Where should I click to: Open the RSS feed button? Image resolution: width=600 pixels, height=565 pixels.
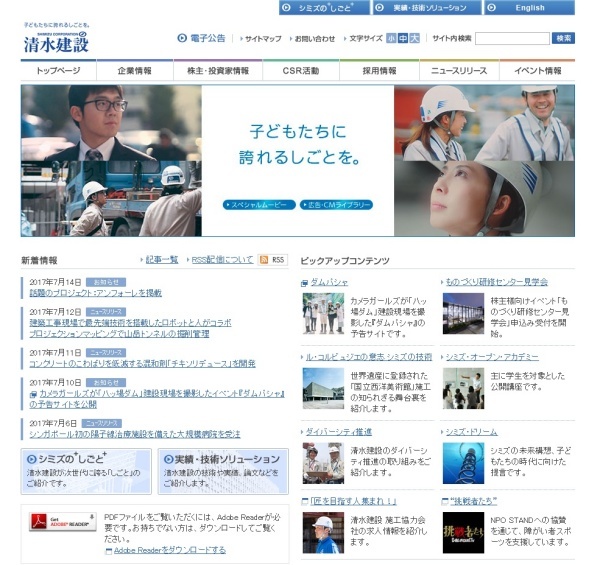[x=273, y=260]
